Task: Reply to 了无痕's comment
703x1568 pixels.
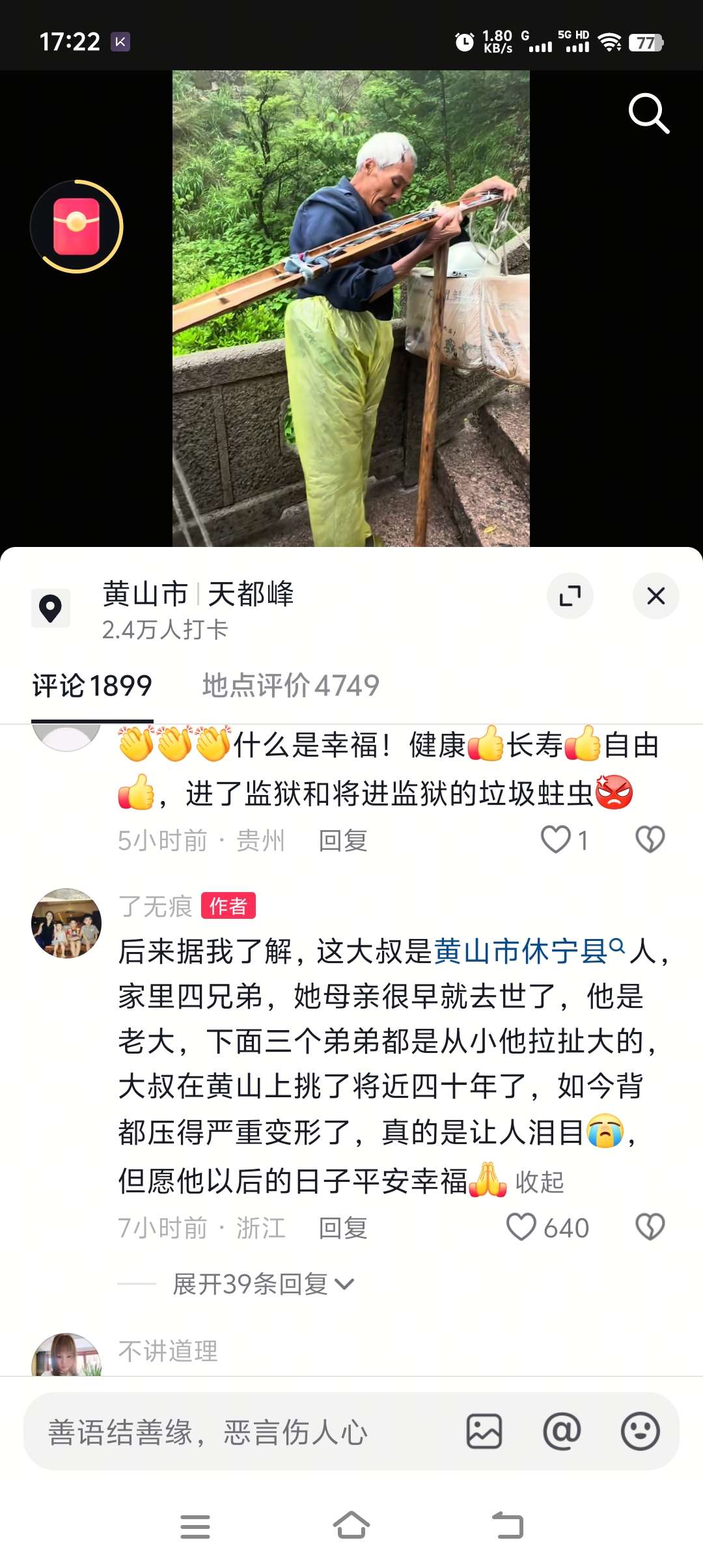Action: (x=343, y=1228)
